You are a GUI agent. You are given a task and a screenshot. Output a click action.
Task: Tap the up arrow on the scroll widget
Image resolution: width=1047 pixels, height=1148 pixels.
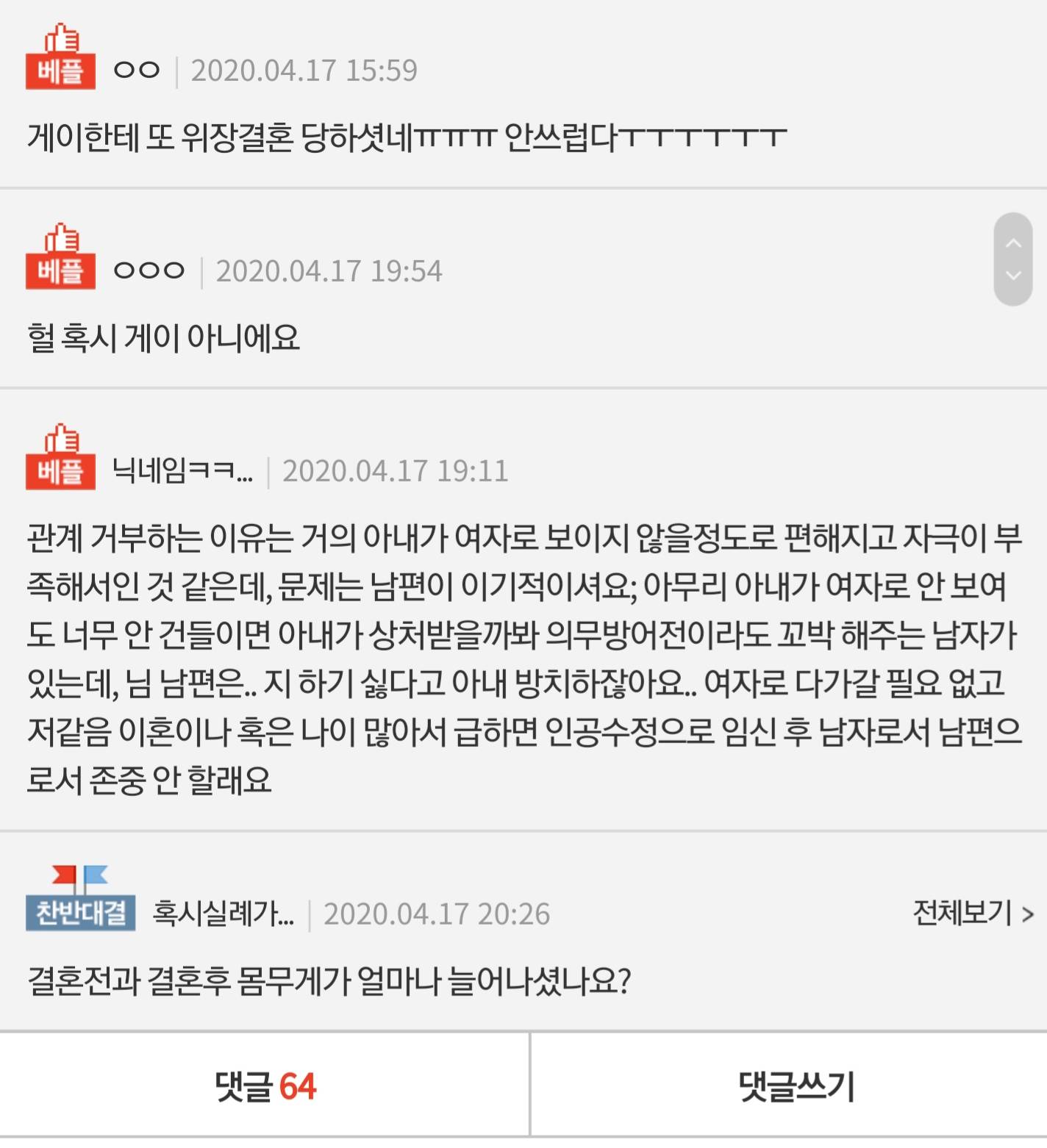click(1013, 243)
